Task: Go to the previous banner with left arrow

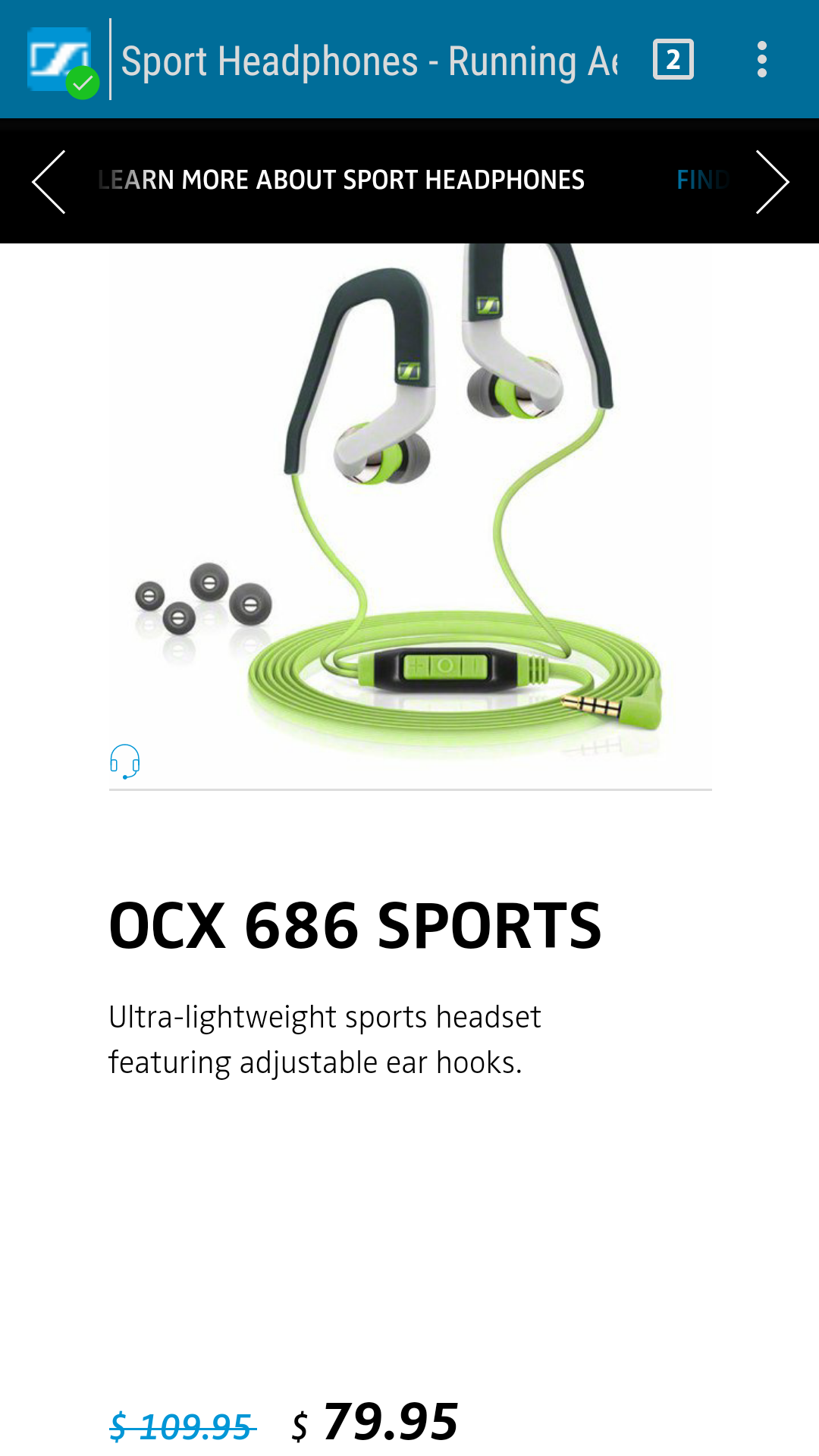Action: tap(49, 182)
